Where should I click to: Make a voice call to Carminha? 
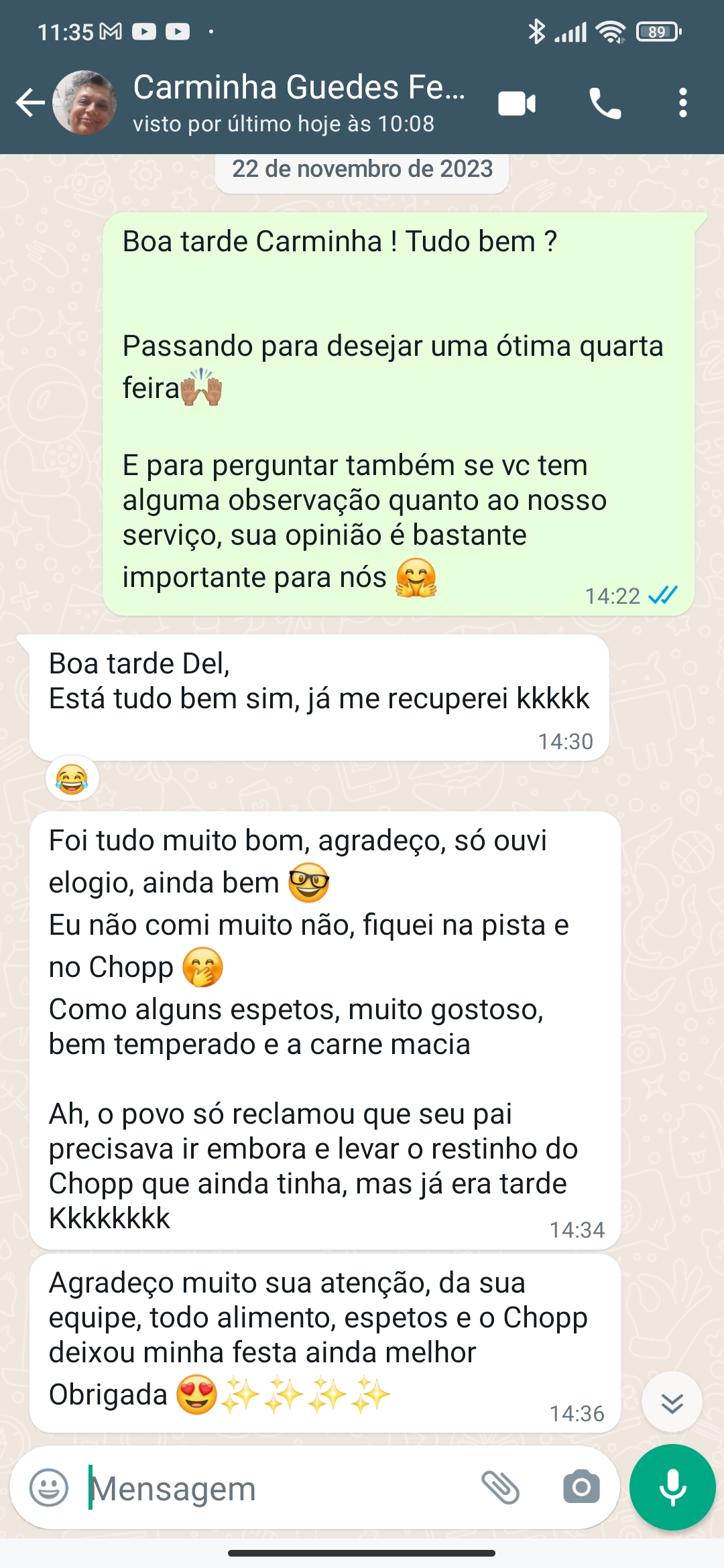click(x=605, y=102)
